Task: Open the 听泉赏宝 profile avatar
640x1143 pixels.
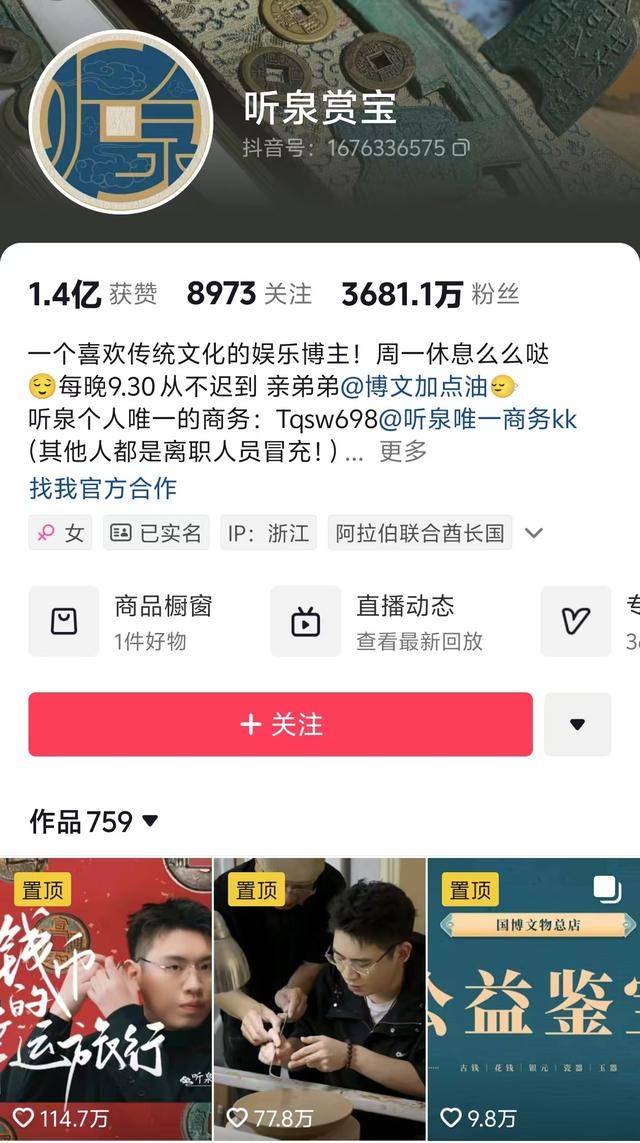Action: point(120,122)
